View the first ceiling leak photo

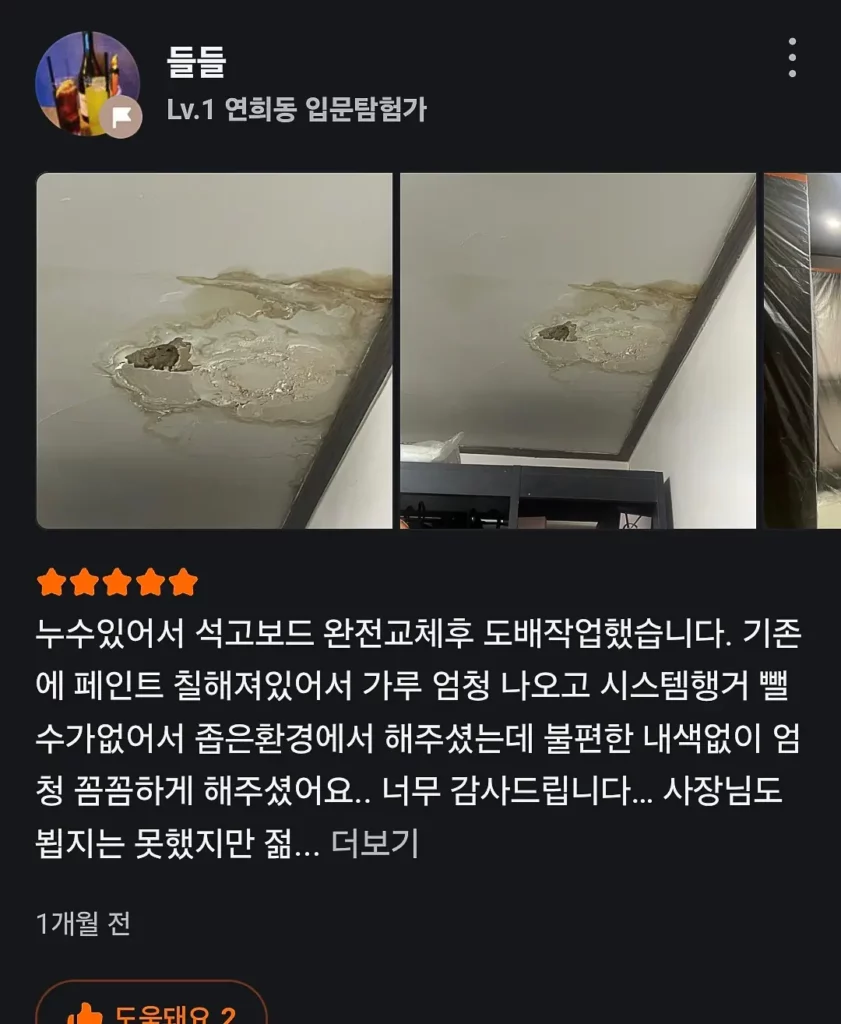coord(215,350)
